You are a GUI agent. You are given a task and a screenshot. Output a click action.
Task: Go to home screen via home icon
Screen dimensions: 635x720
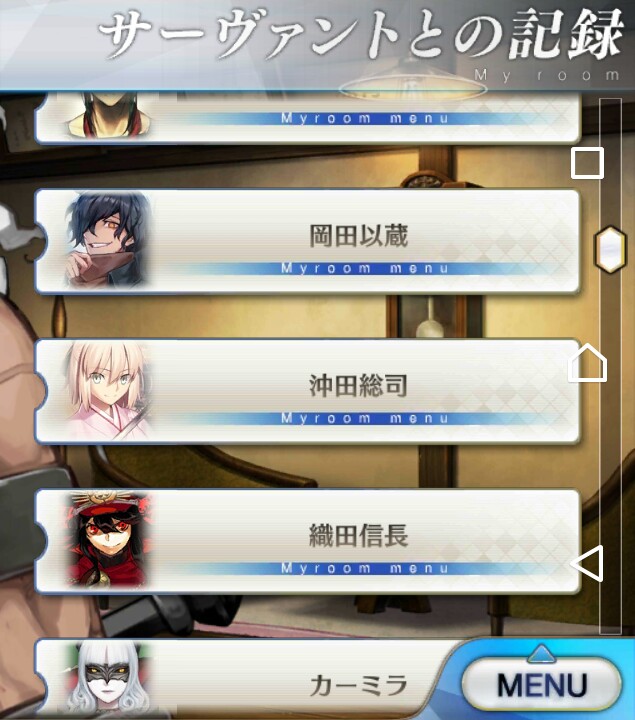pos(588,362)
